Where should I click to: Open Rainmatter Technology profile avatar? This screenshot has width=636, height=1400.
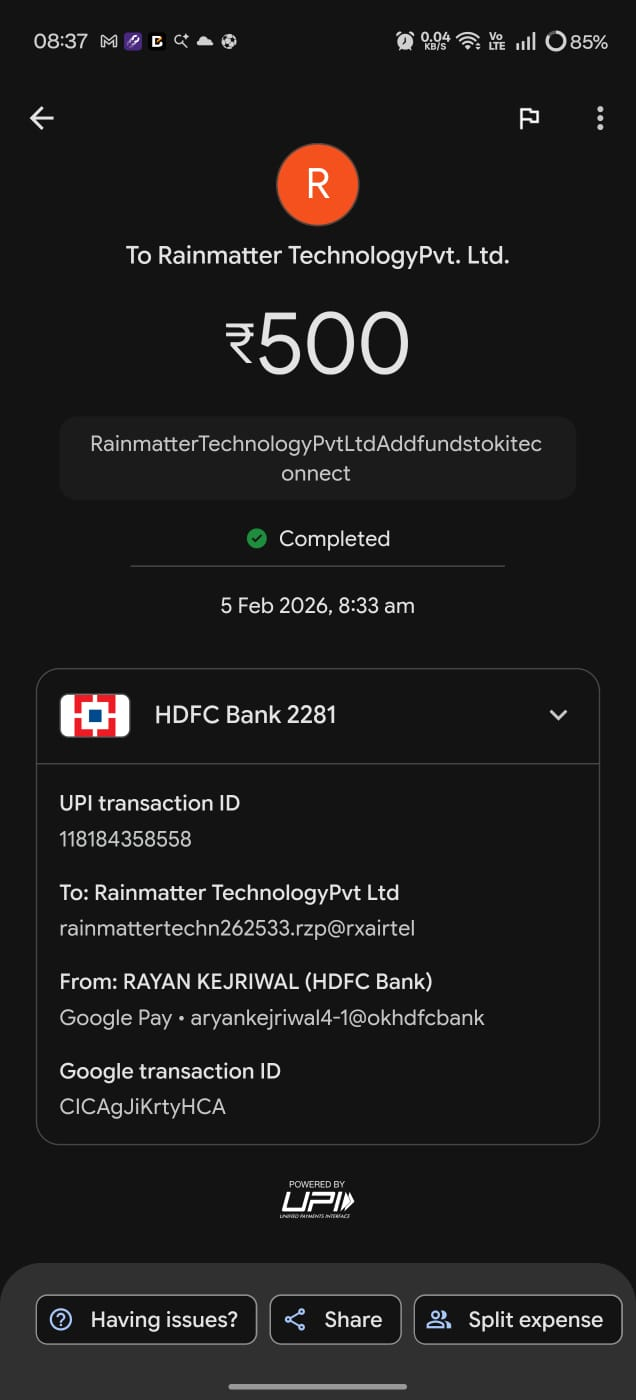coord(317,185)
